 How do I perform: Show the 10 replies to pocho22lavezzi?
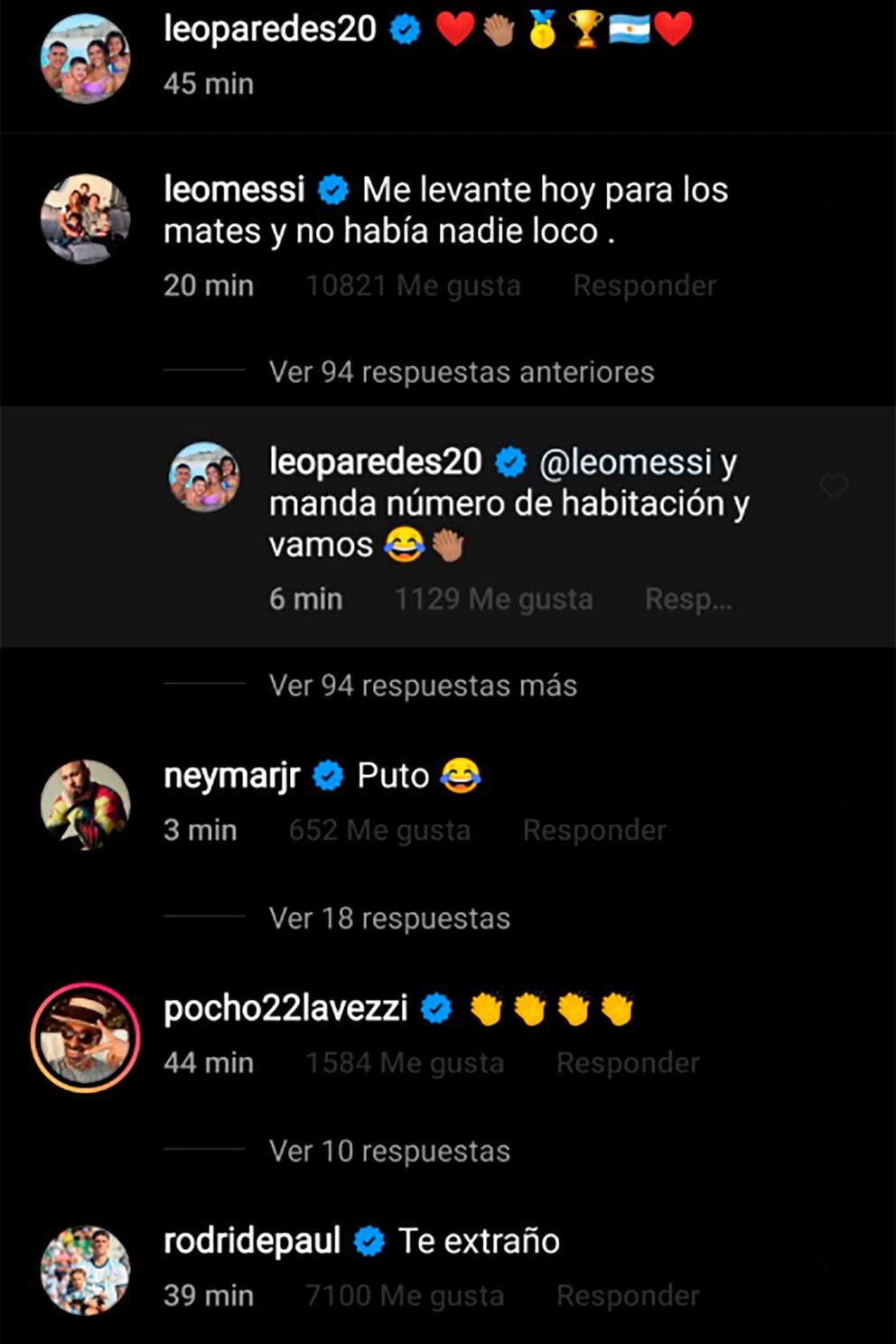(389, 1152)
